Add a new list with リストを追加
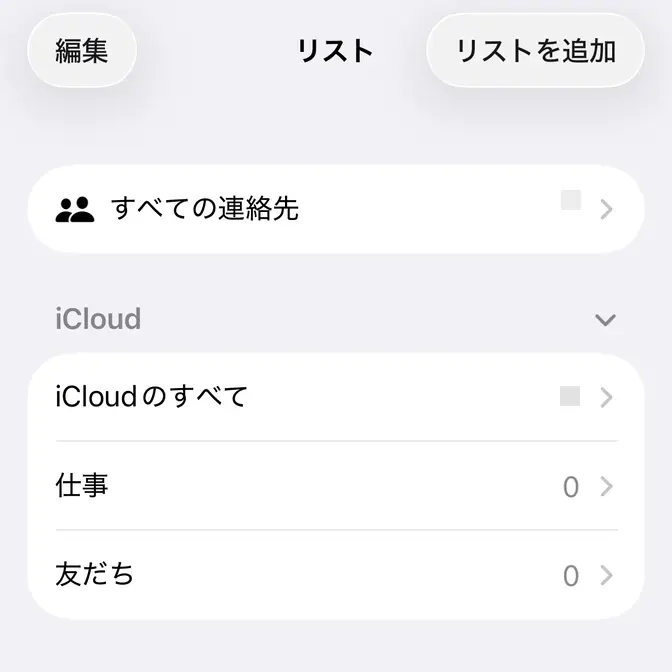672x672 pixels. point(535,50)
